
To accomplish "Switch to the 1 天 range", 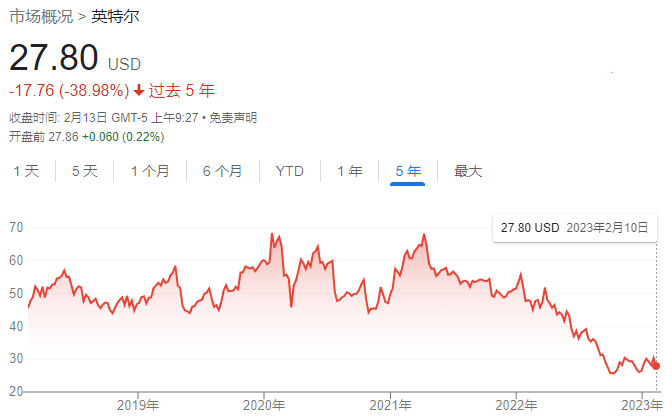I will (x=26, y=171).
